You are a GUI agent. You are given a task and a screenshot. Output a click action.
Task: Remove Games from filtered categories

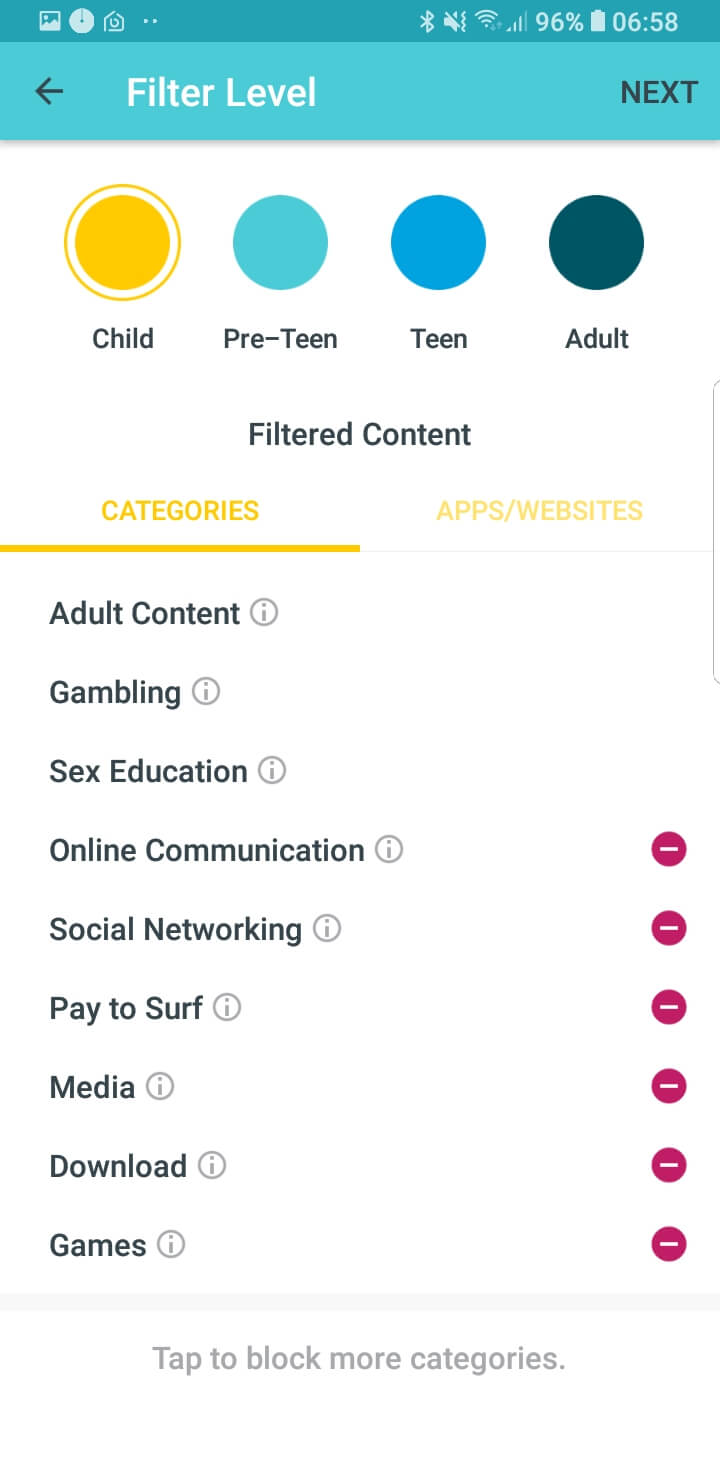[669, 1244]
